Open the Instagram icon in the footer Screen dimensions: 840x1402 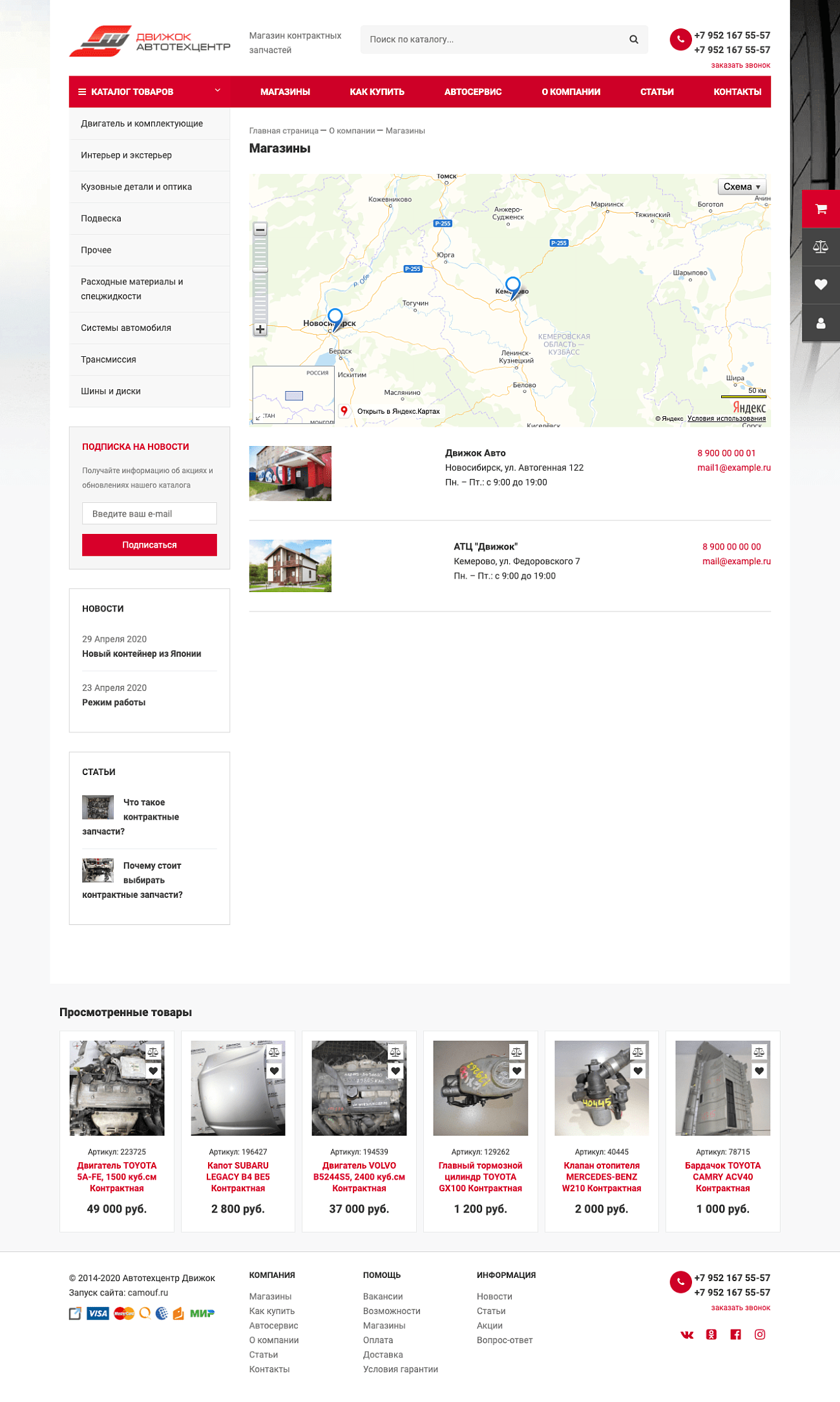760,1334
